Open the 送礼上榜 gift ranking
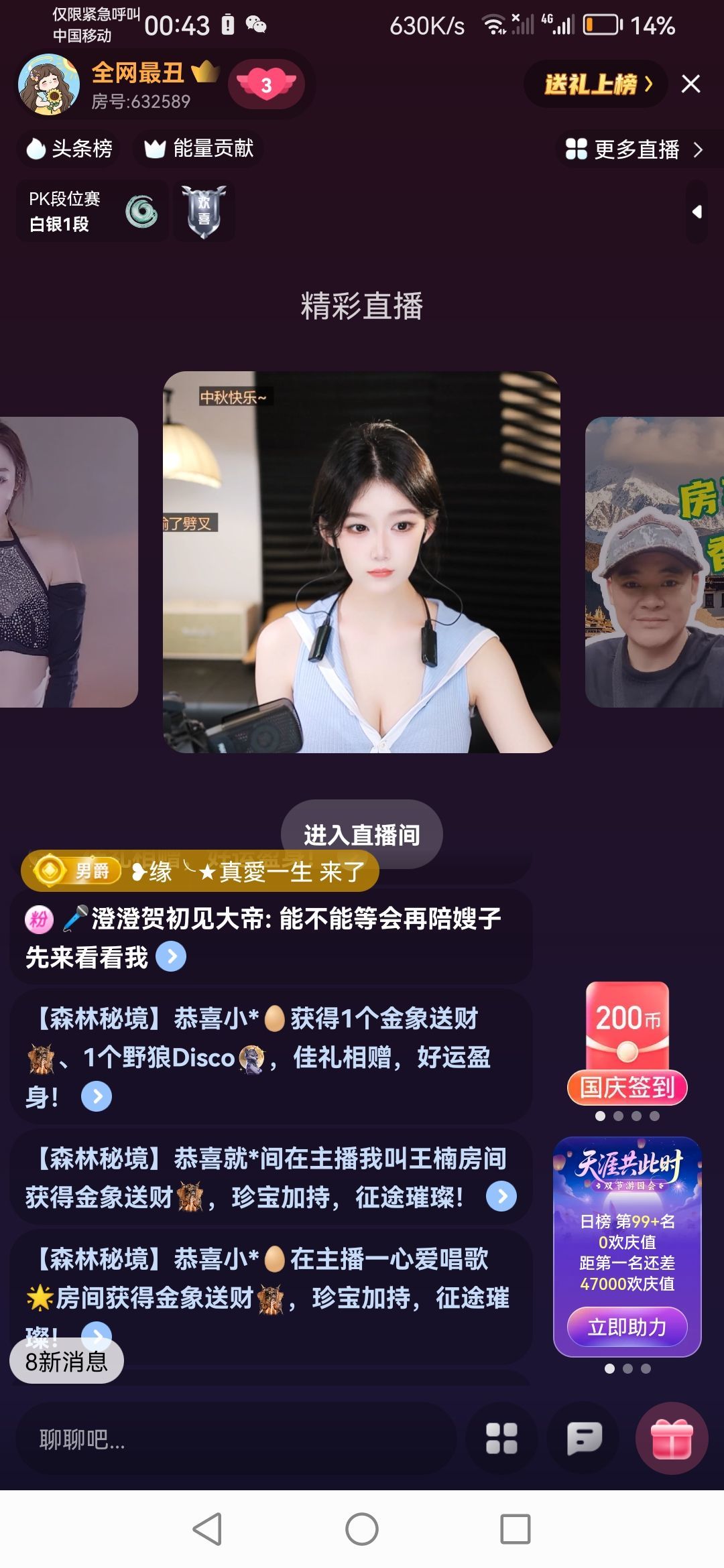This screenshot has width=724, height=1568. pyautogui.click(x=597, y=84)
